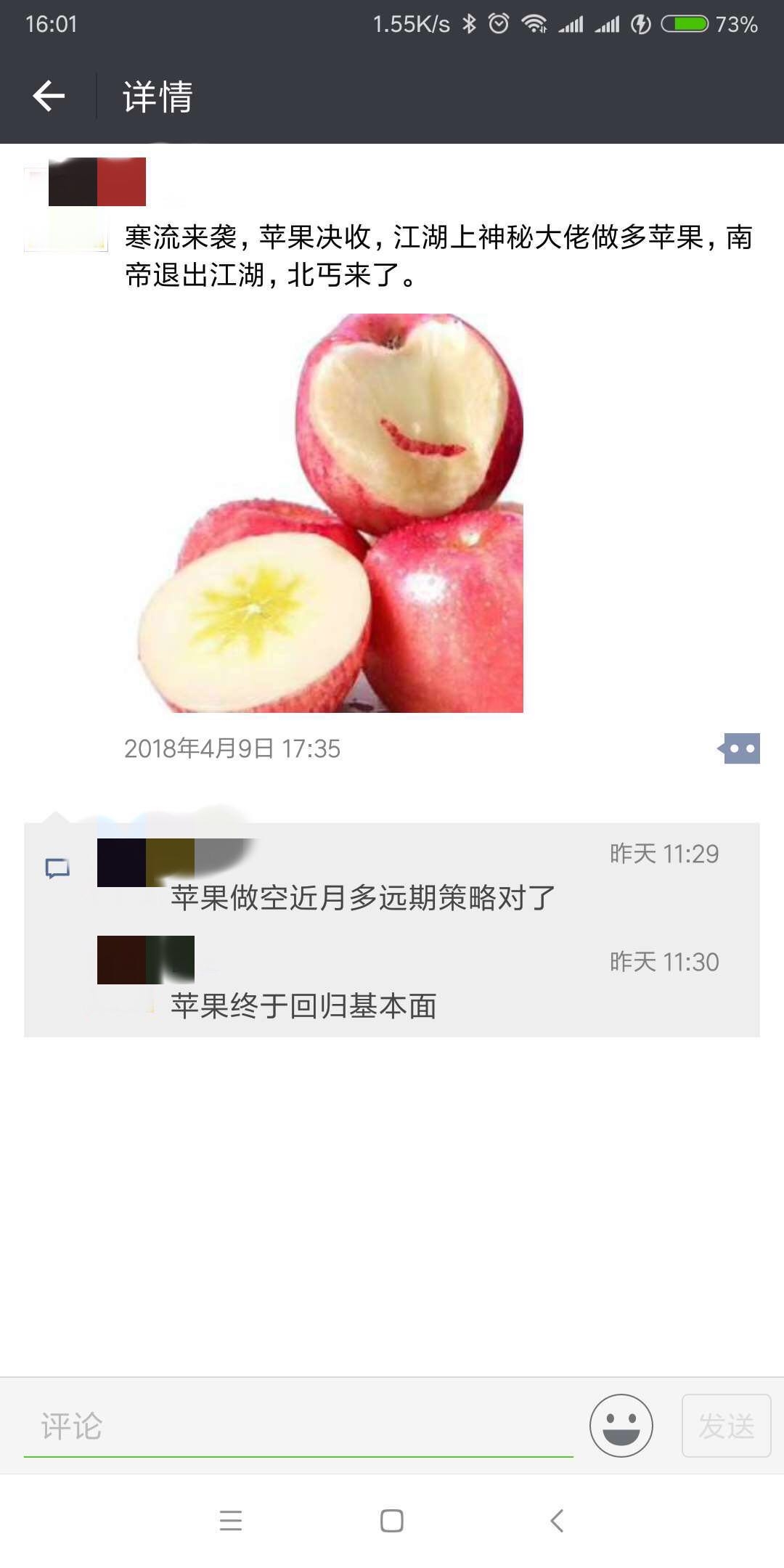
Task: Reply to comment 苹果做空近月多远期策略对了
Action: tap(363, 898)
